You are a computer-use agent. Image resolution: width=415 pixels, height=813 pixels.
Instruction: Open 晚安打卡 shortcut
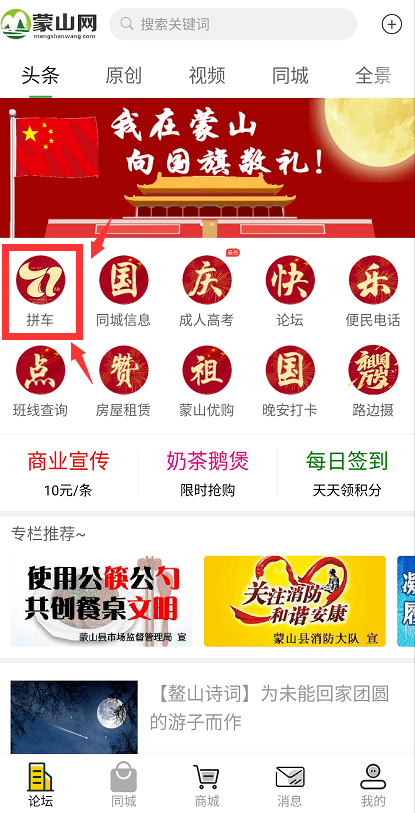point(289,382)
